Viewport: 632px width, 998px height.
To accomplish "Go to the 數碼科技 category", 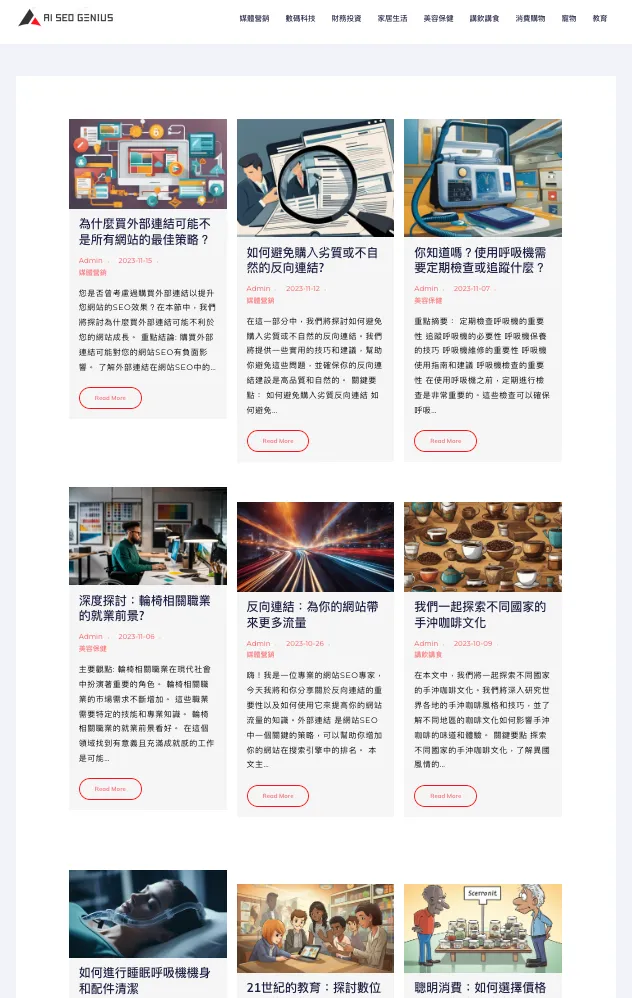I will pyautogui.click(x=300, y=18).
